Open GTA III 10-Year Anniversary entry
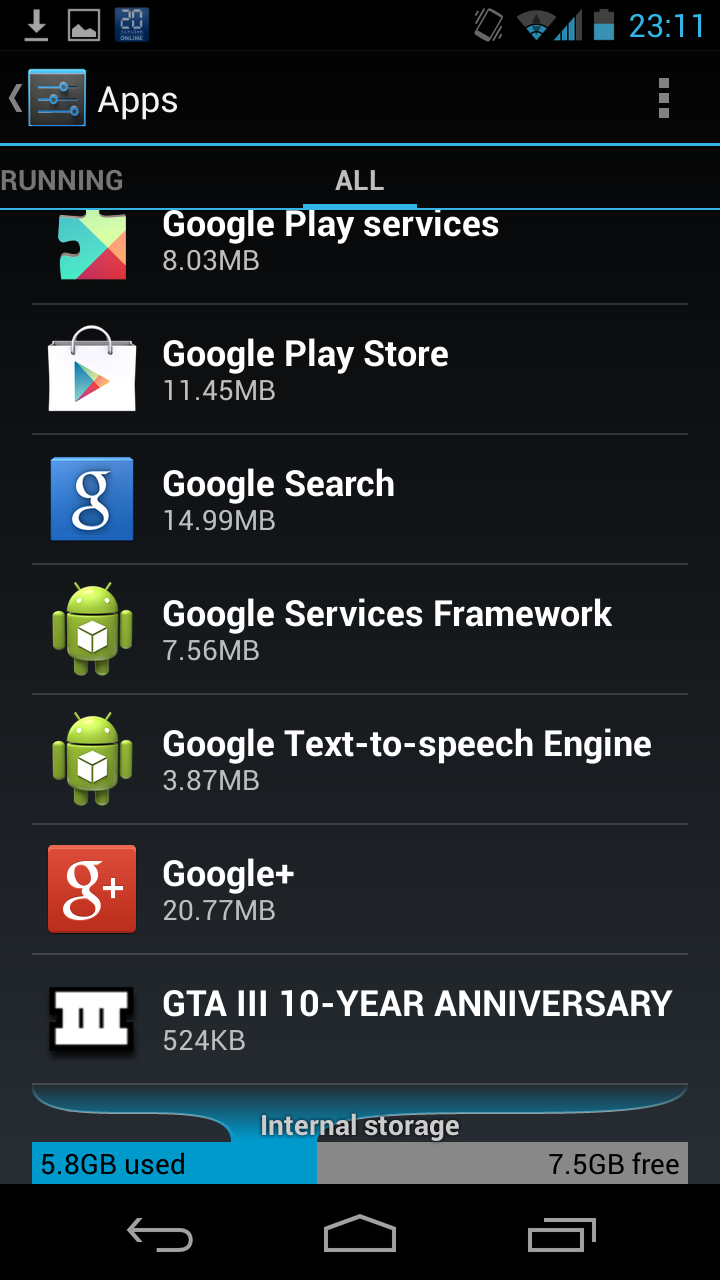The height and width of the screenshot is (1280, 720). [x=360, y=1020]
